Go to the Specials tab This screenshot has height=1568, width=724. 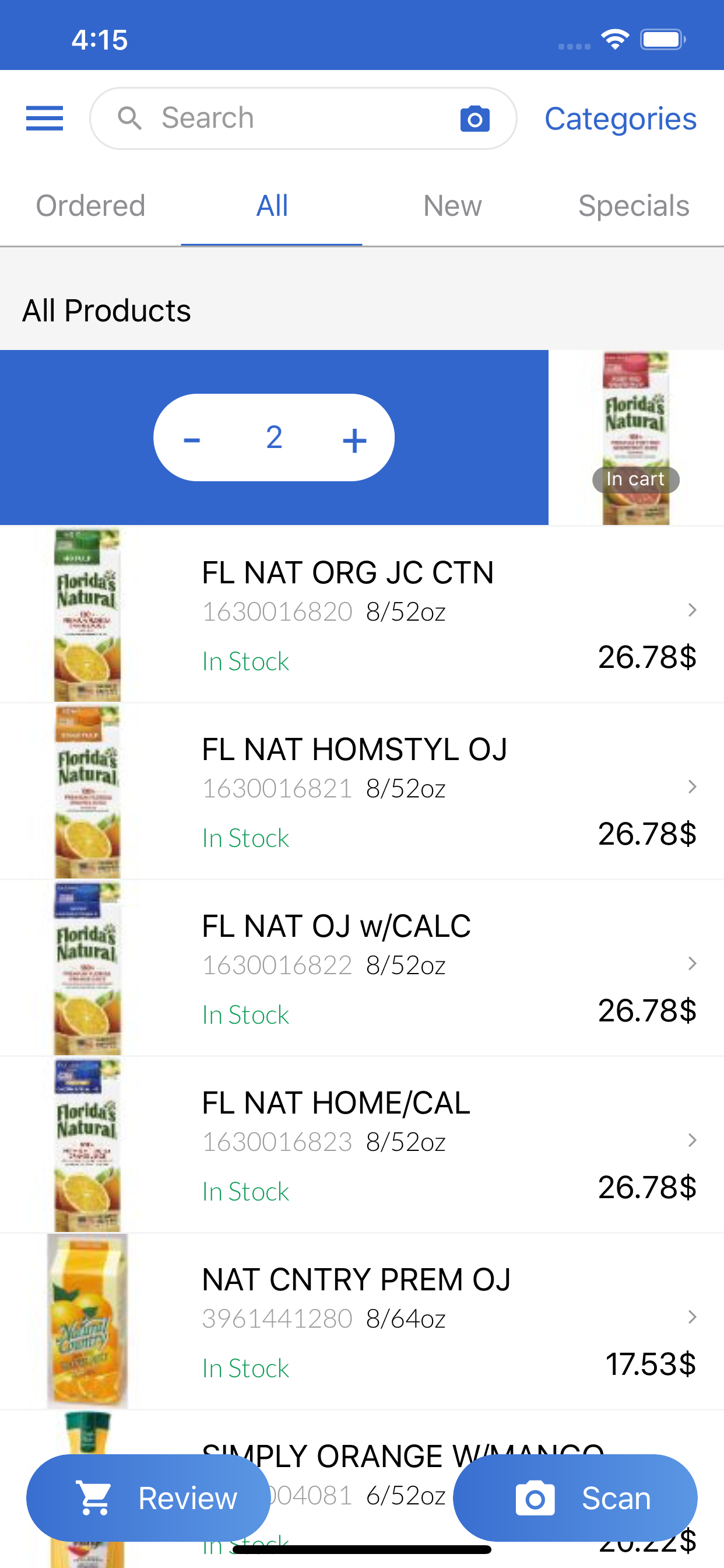(x=633, y=206)
